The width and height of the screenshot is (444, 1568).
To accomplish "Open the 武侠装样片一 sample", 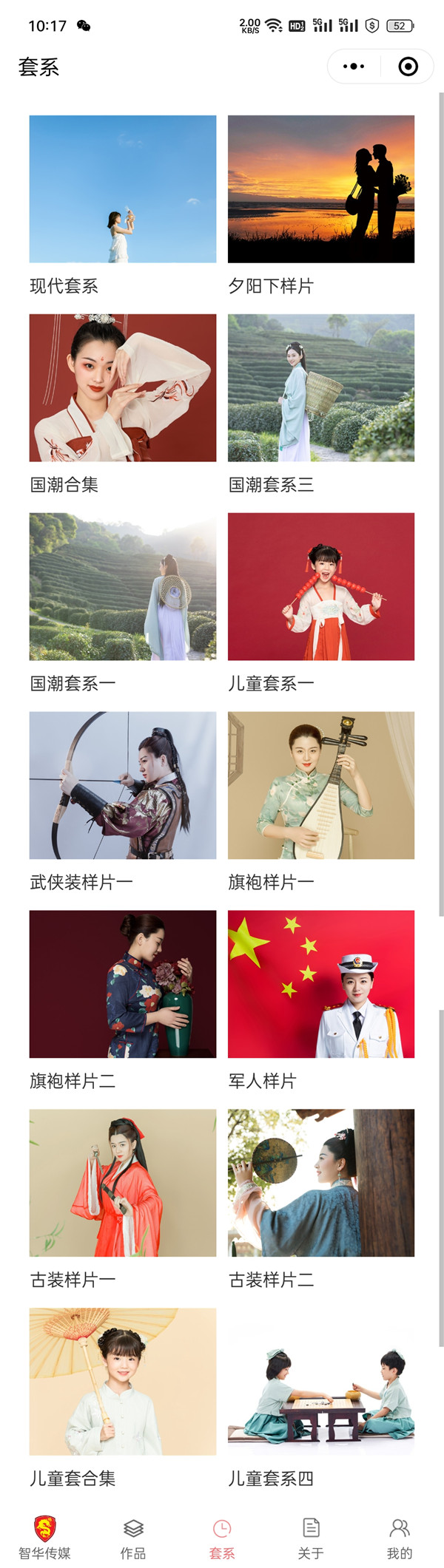I will click(x=123, y=785).
